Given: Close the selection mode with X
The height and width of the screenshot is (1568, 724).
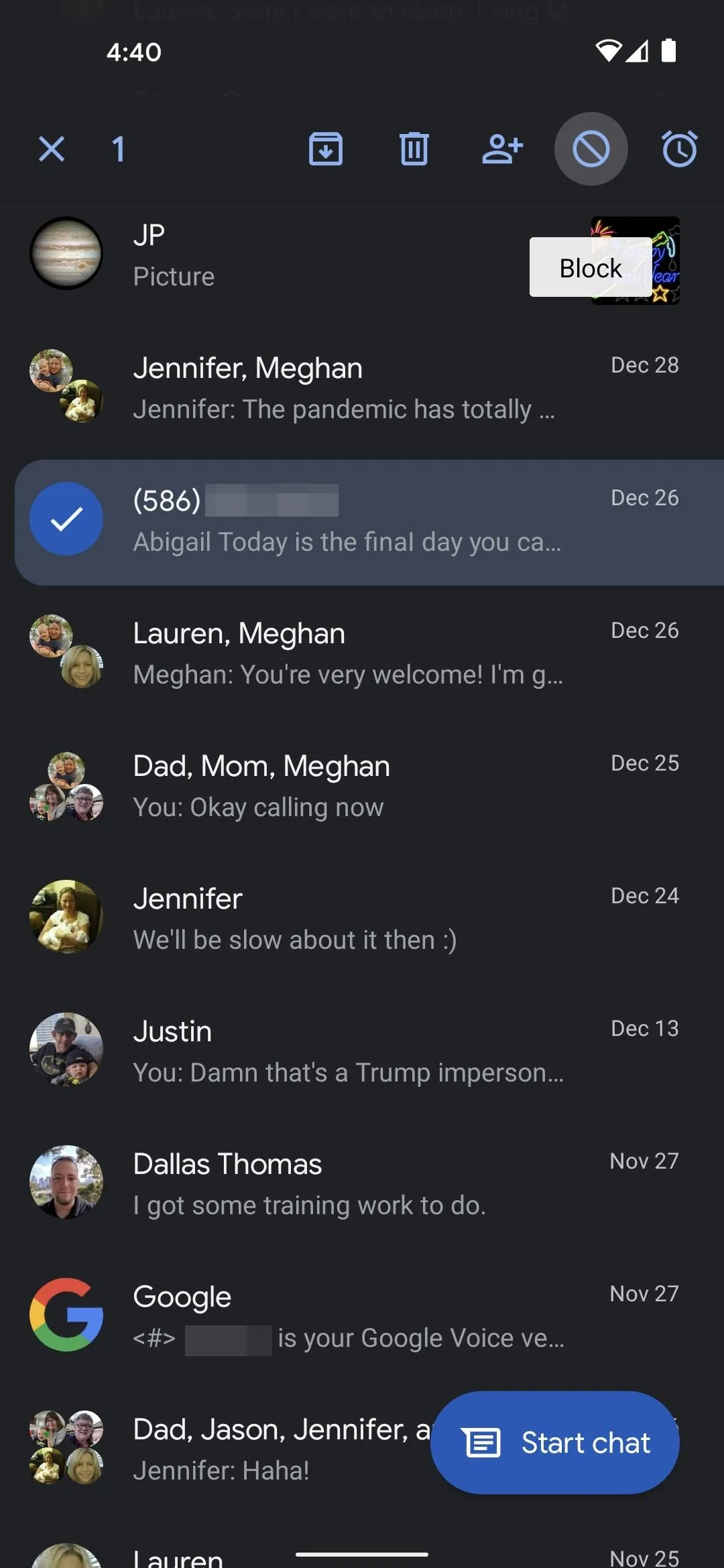Looking at the screenshot, I should click(52, 149).
